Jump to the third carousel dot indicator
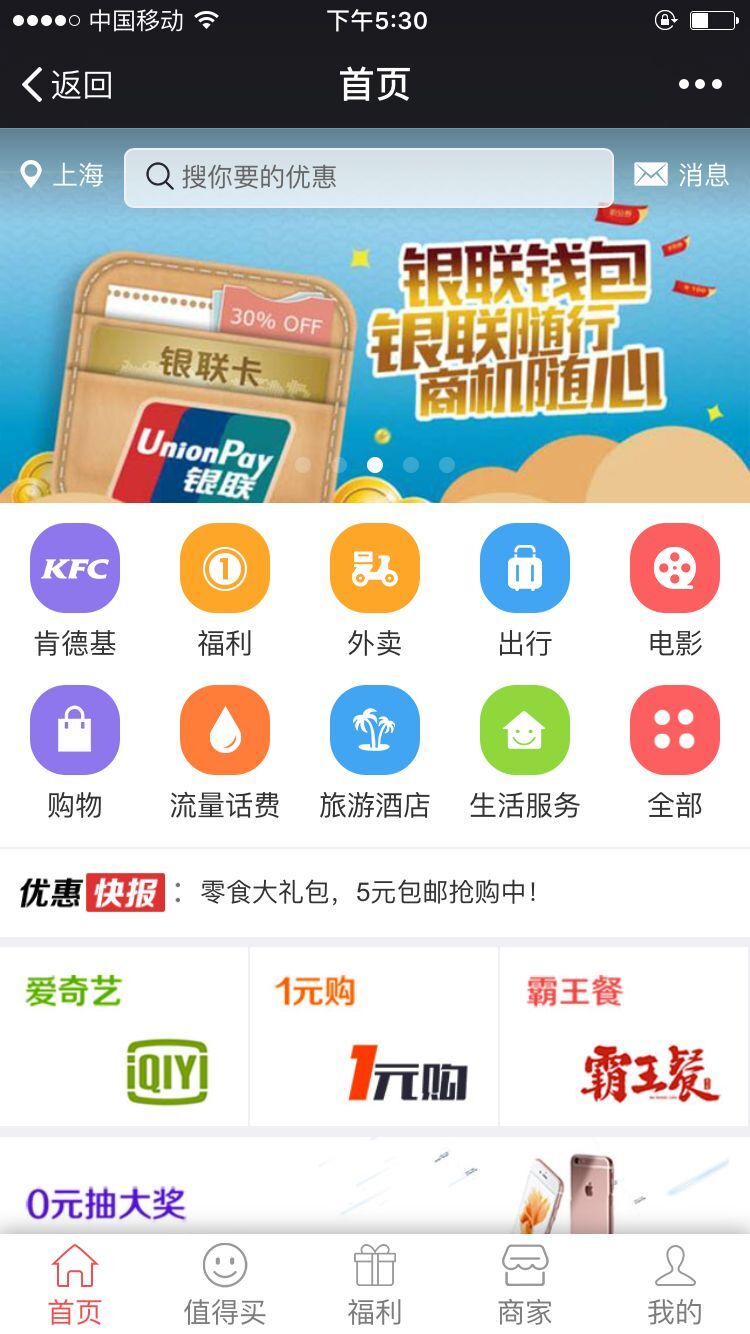Image resolution: width=750 pixels, height=1334 pixels. coord(375,464)
